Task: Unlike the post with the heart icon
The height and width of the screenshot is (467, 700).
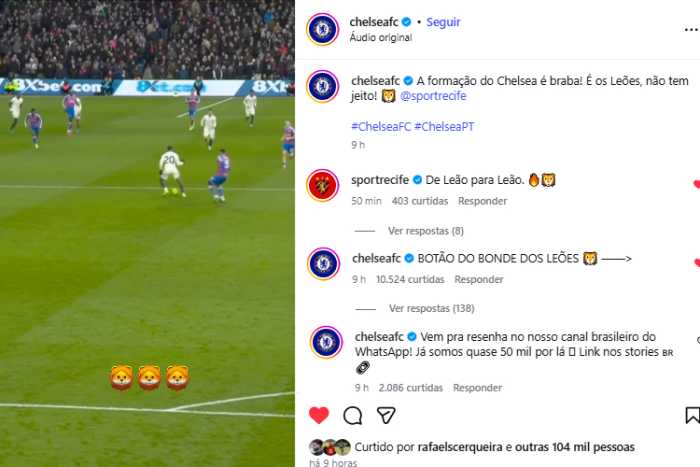Action: [x=319, y=415]
